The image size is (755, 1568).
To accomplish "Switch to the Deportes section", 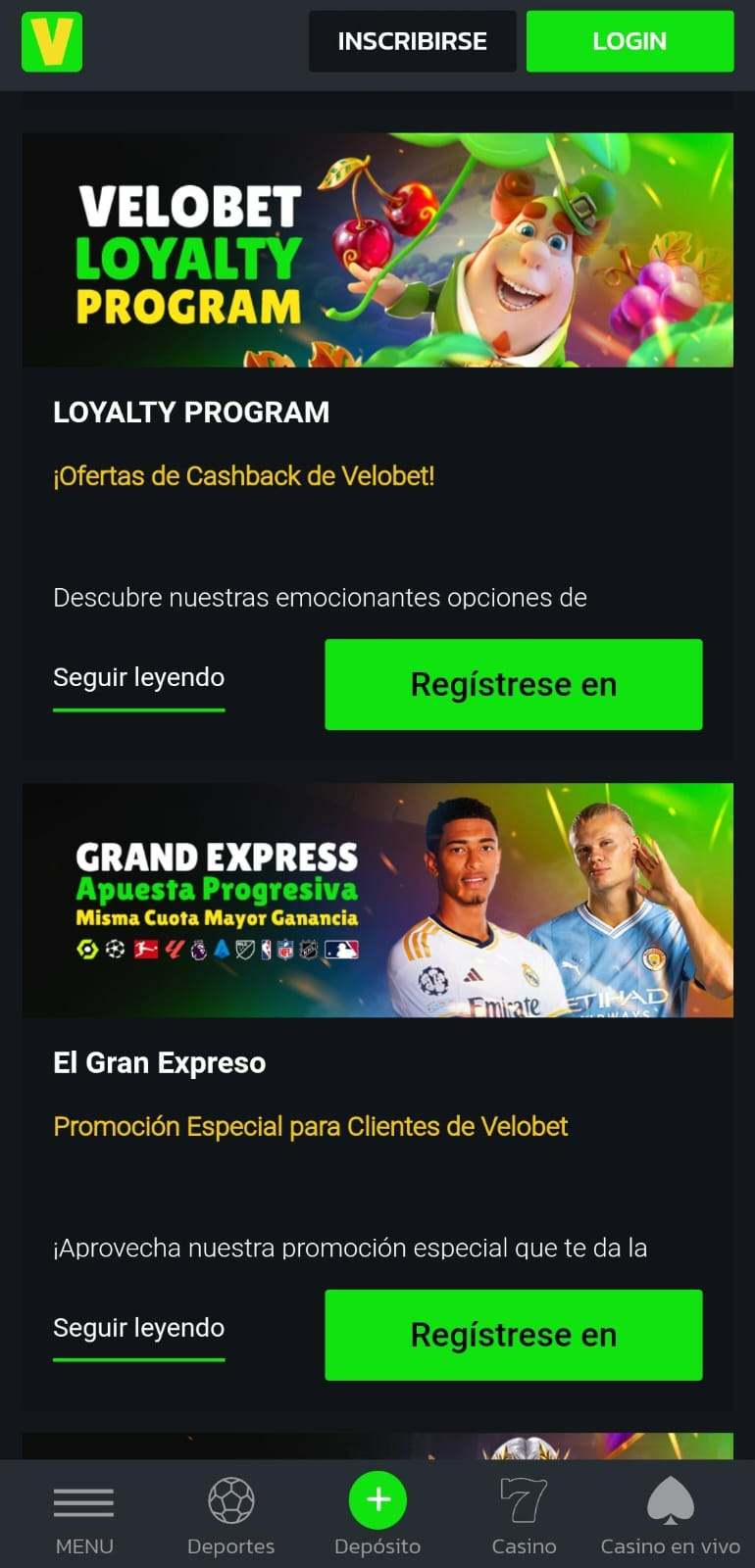I will coord(230,1514).
